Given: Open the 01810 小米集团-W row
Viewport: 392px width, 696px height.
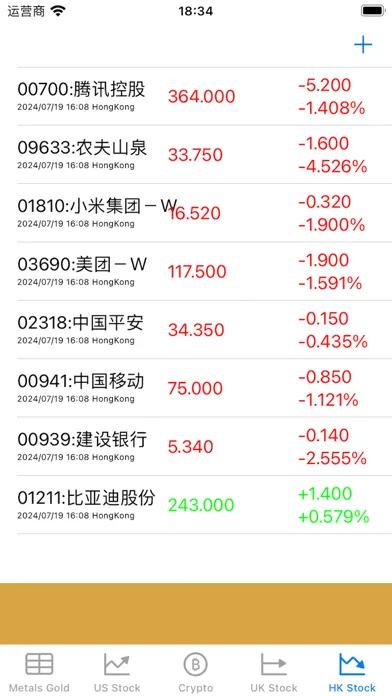Looking at the screenshot, I should point(196,213).
